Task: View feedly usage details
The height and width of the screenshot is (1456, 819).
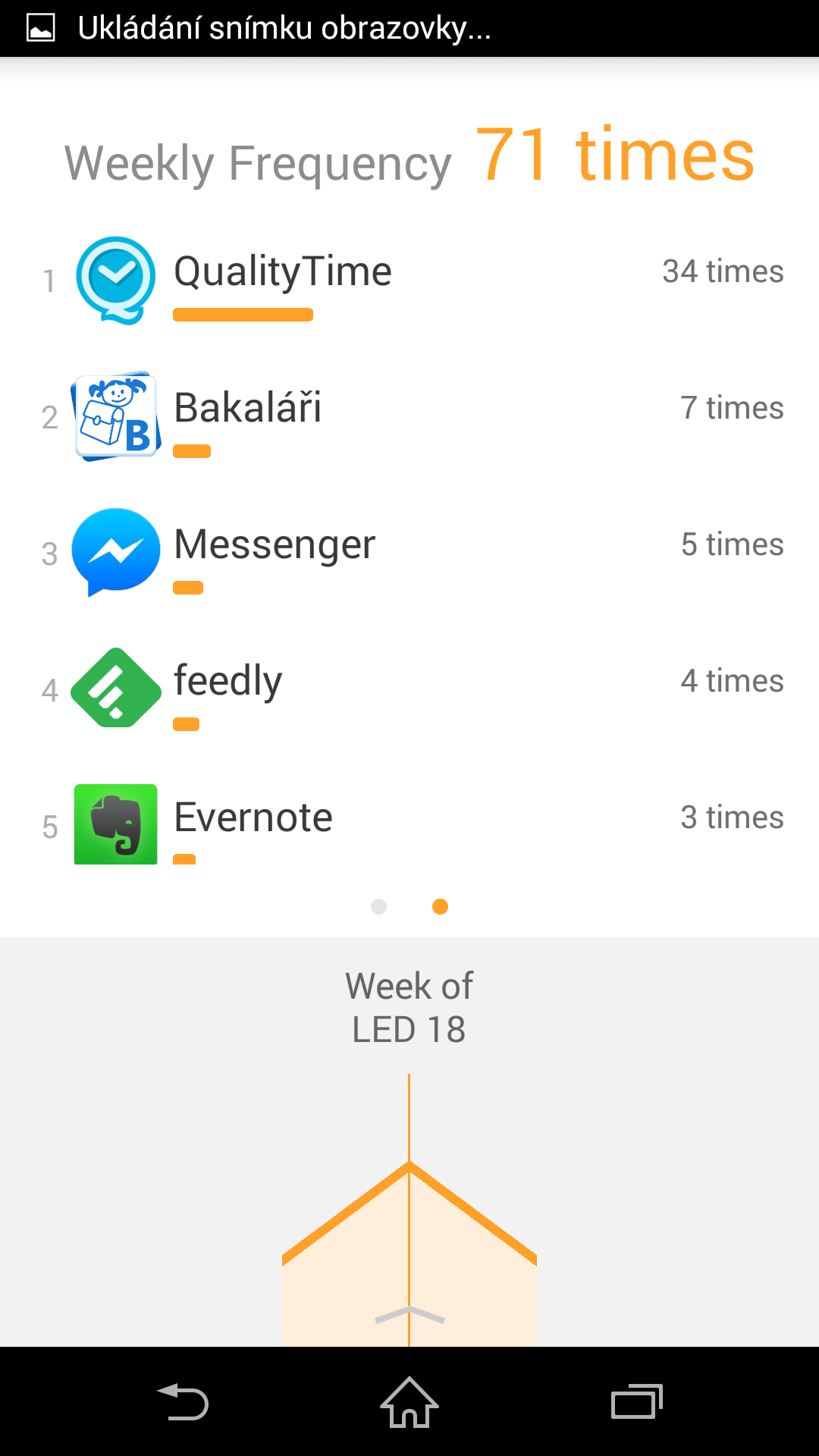Action: (409, 690)
